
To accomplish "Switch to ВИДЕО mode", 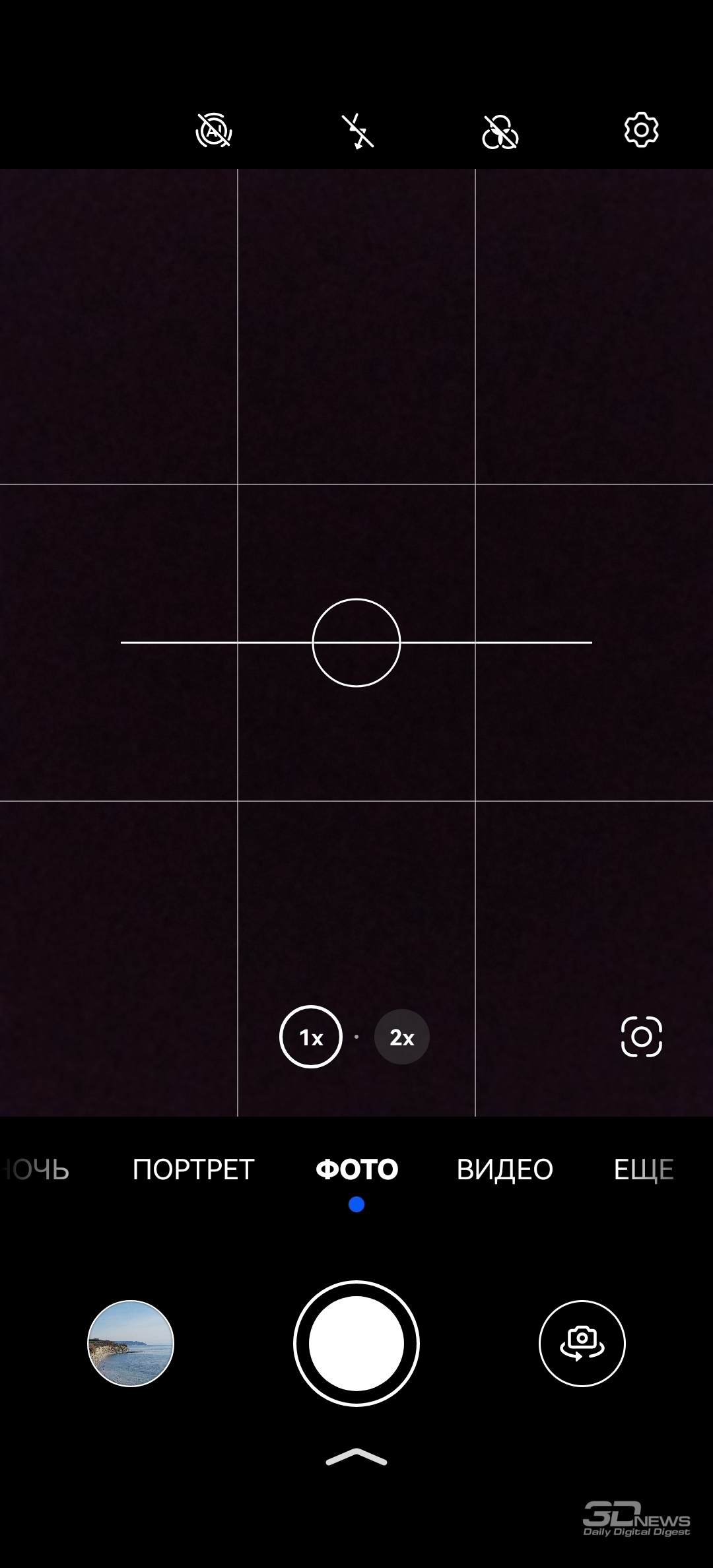I will tap(505, 1169).
